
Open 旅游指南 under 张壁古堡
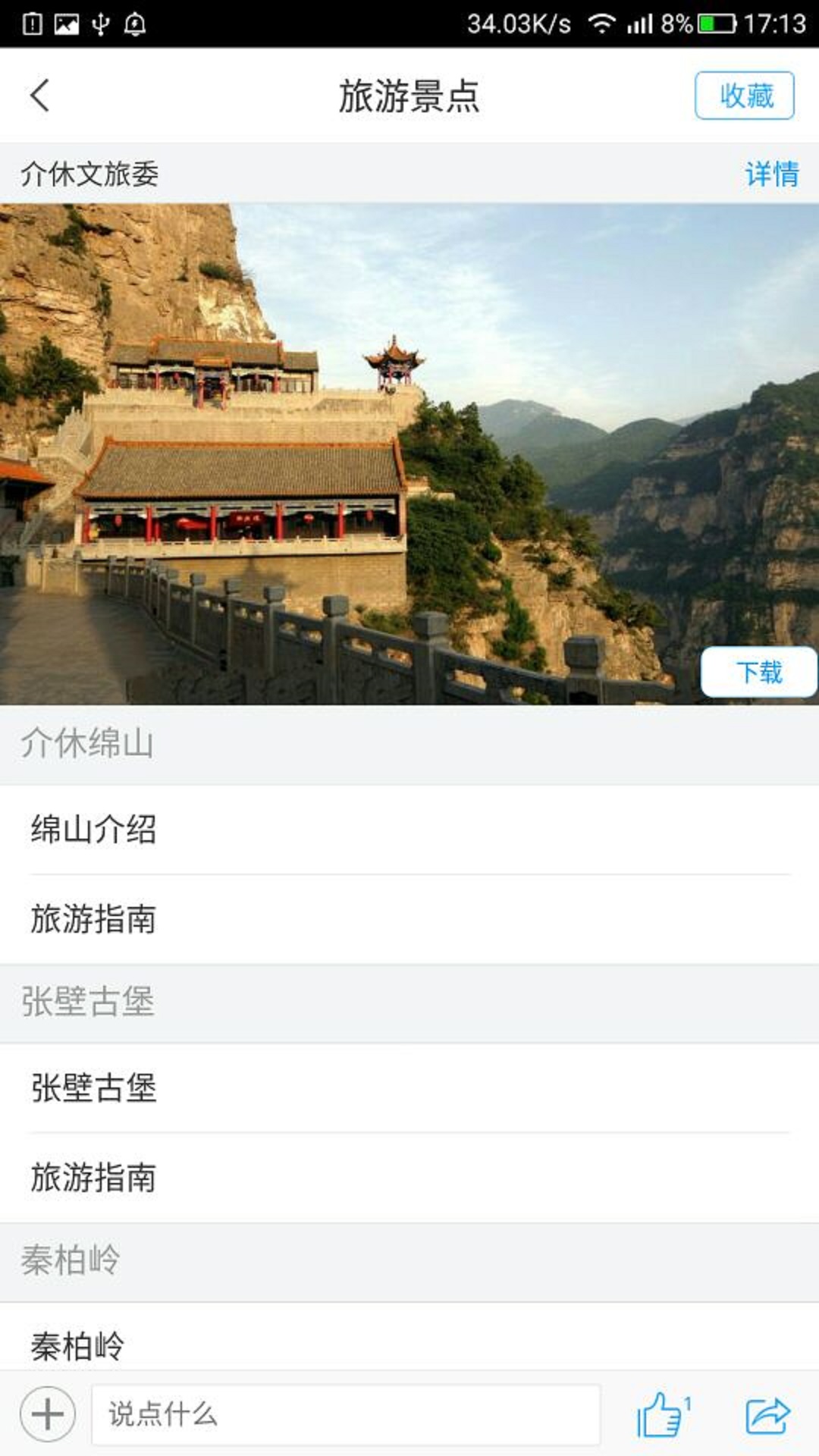(x=409, y=1178)
